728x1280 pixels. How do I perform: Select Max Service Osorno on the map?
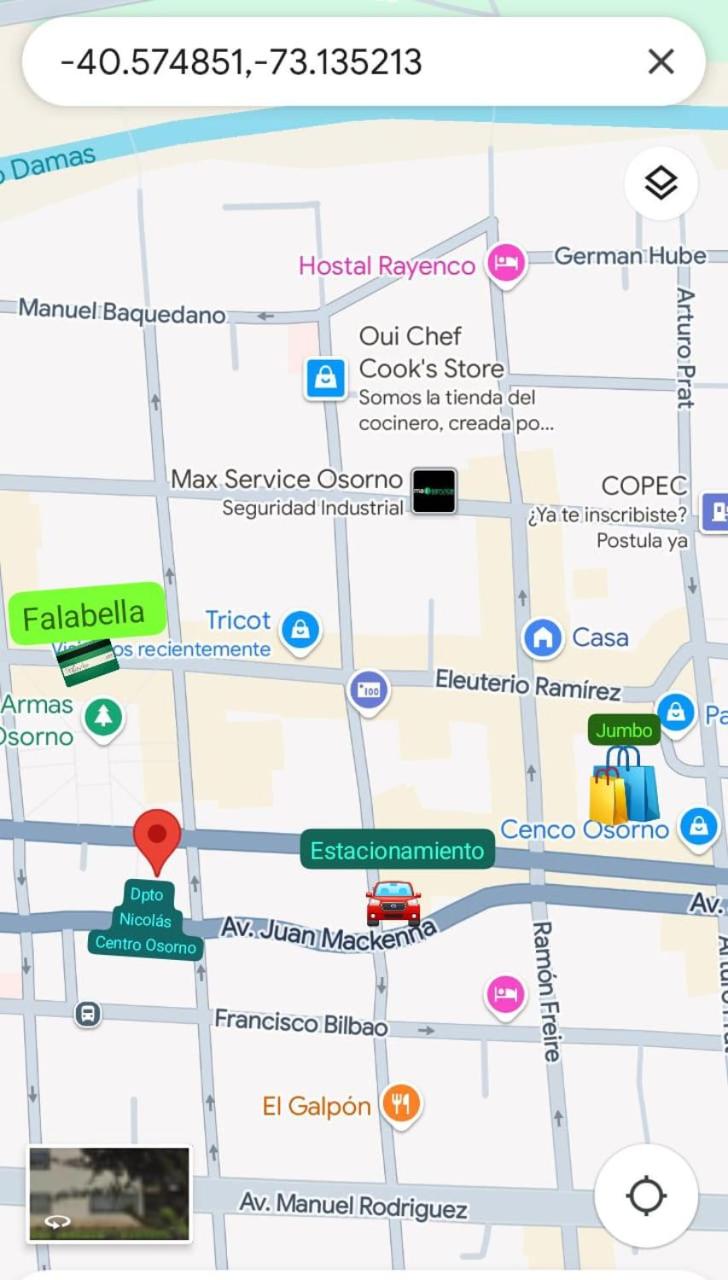[434, 491]
